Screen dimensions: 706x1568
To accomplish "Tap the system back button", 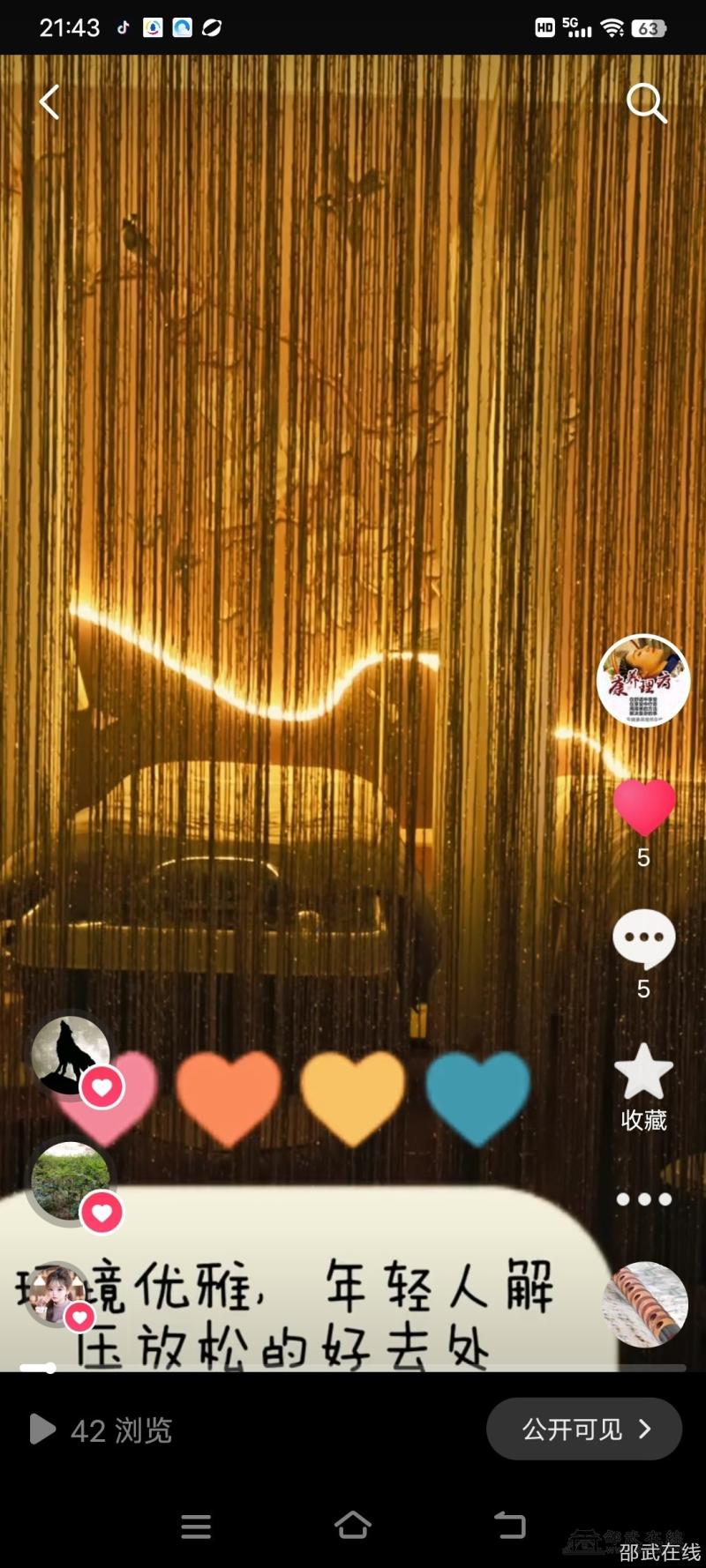I will click(x=509, y=1525).
